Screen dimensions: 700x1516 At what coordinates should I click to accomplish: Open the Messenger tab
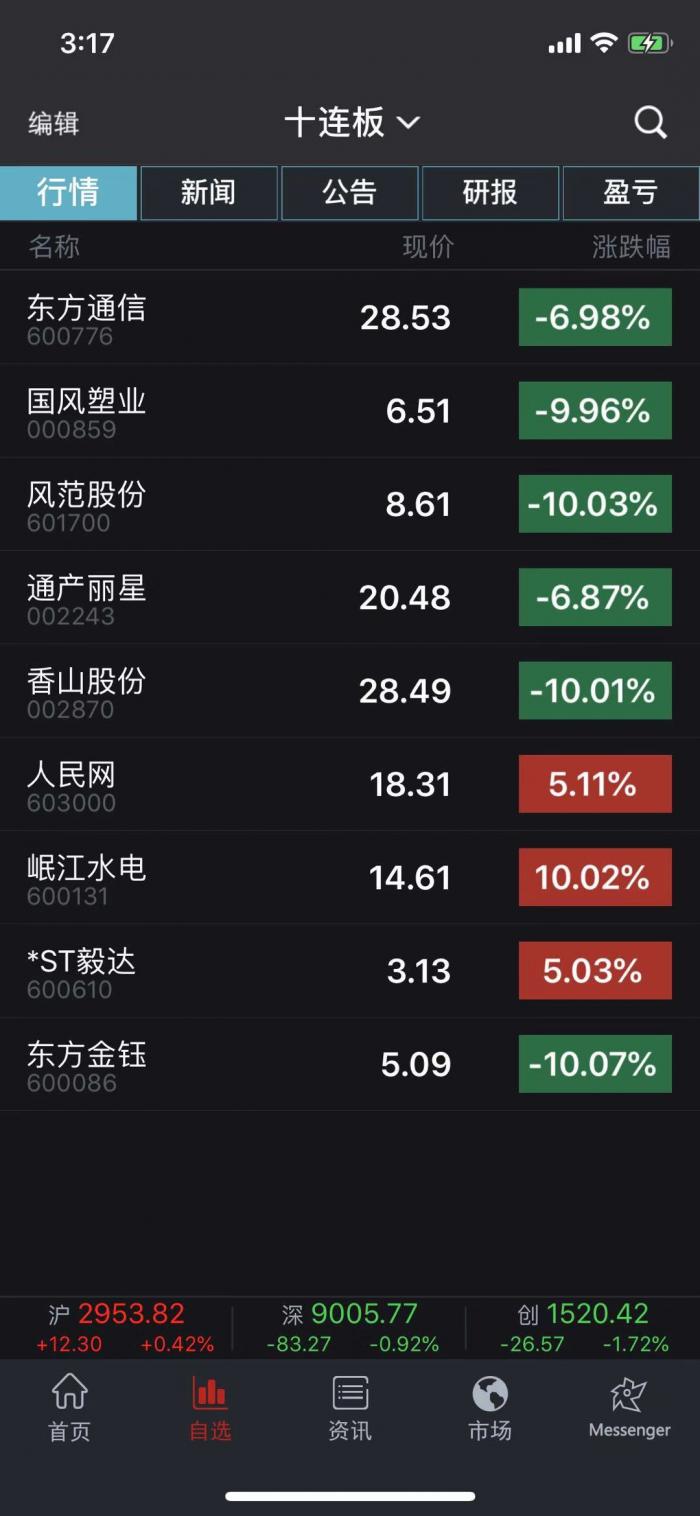coord(629,1406)
